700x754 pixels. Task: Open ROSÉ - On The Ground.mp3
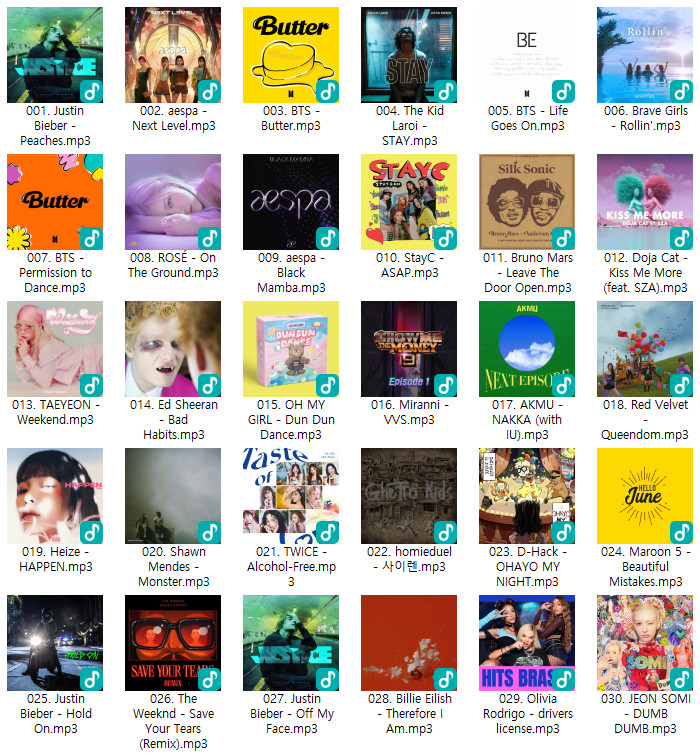tap(173, 202)
